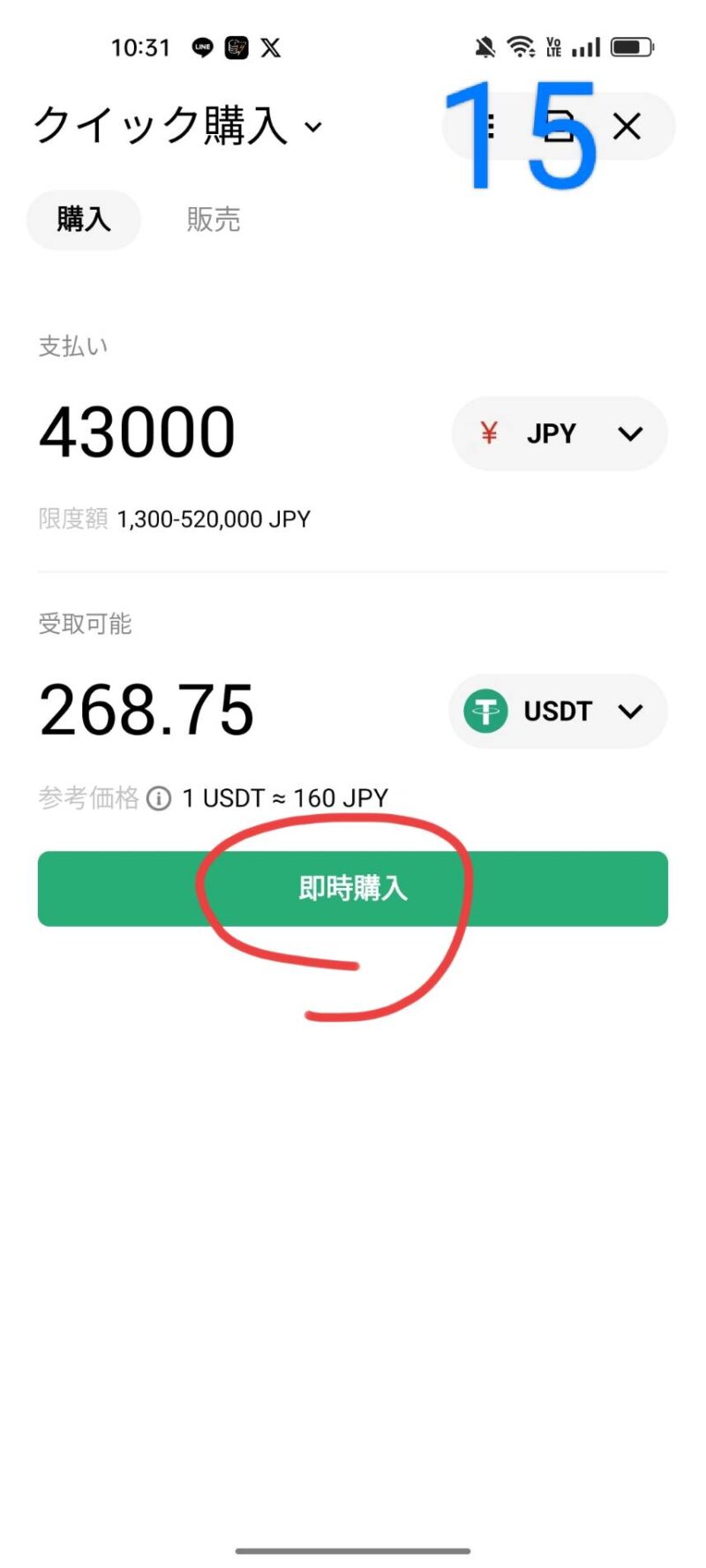Edit the 268.75 receive amount

pyautogui.click(x=146, y=711)
